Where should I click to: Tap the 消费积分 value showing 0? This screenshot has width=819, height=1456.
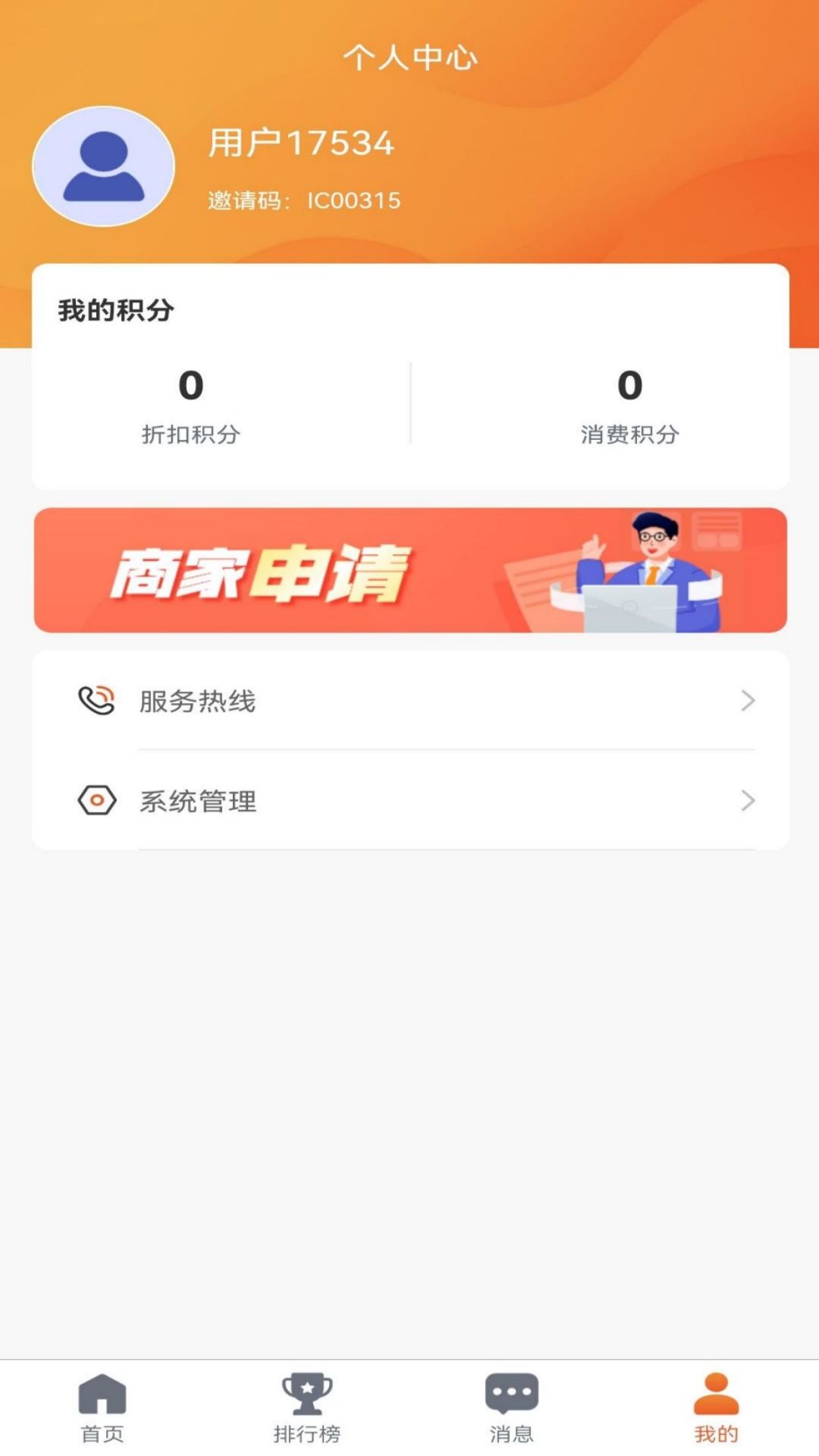pyautogui.click(x=628, y=387)
